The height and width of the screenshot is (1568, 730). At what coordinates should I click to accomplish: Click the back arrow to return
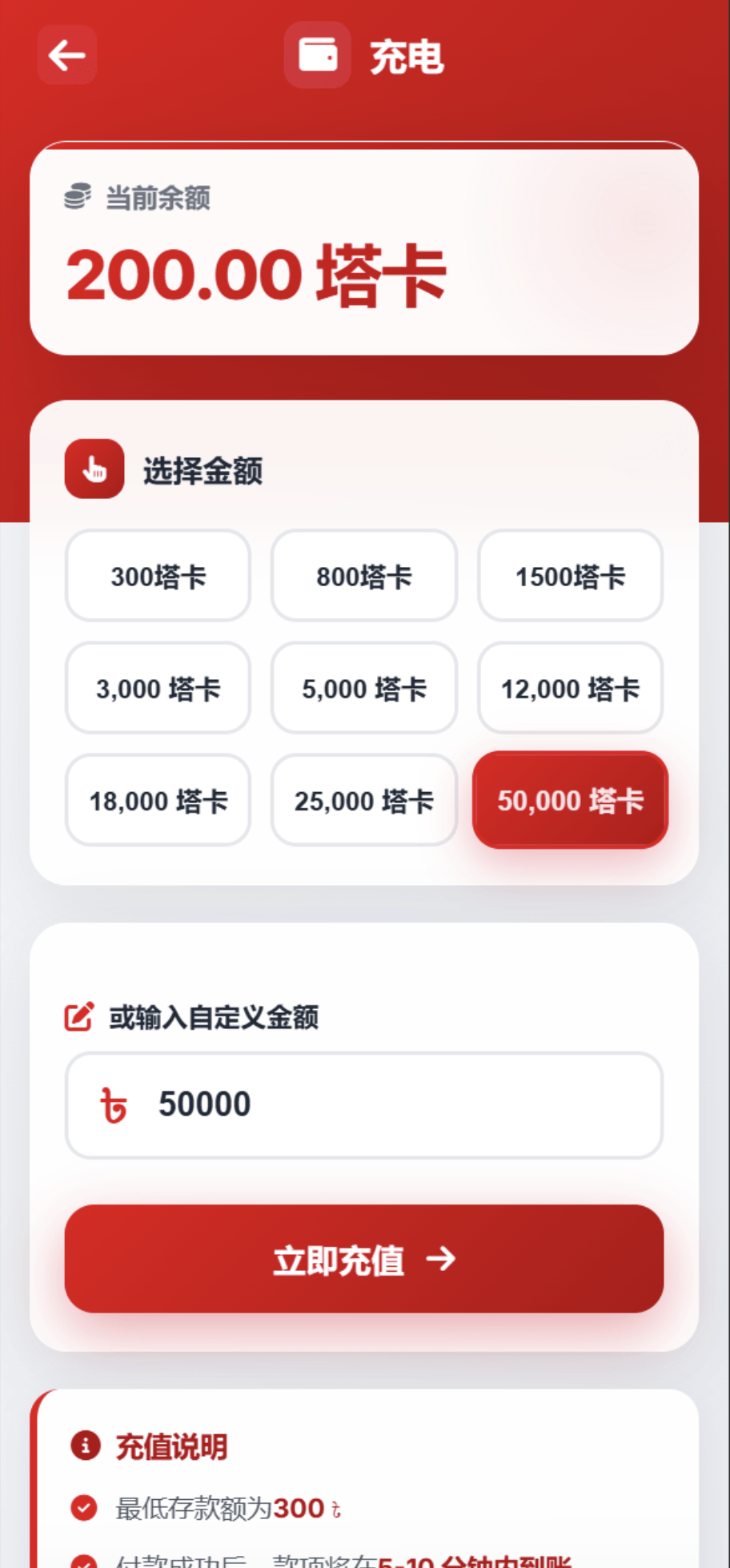66,54
